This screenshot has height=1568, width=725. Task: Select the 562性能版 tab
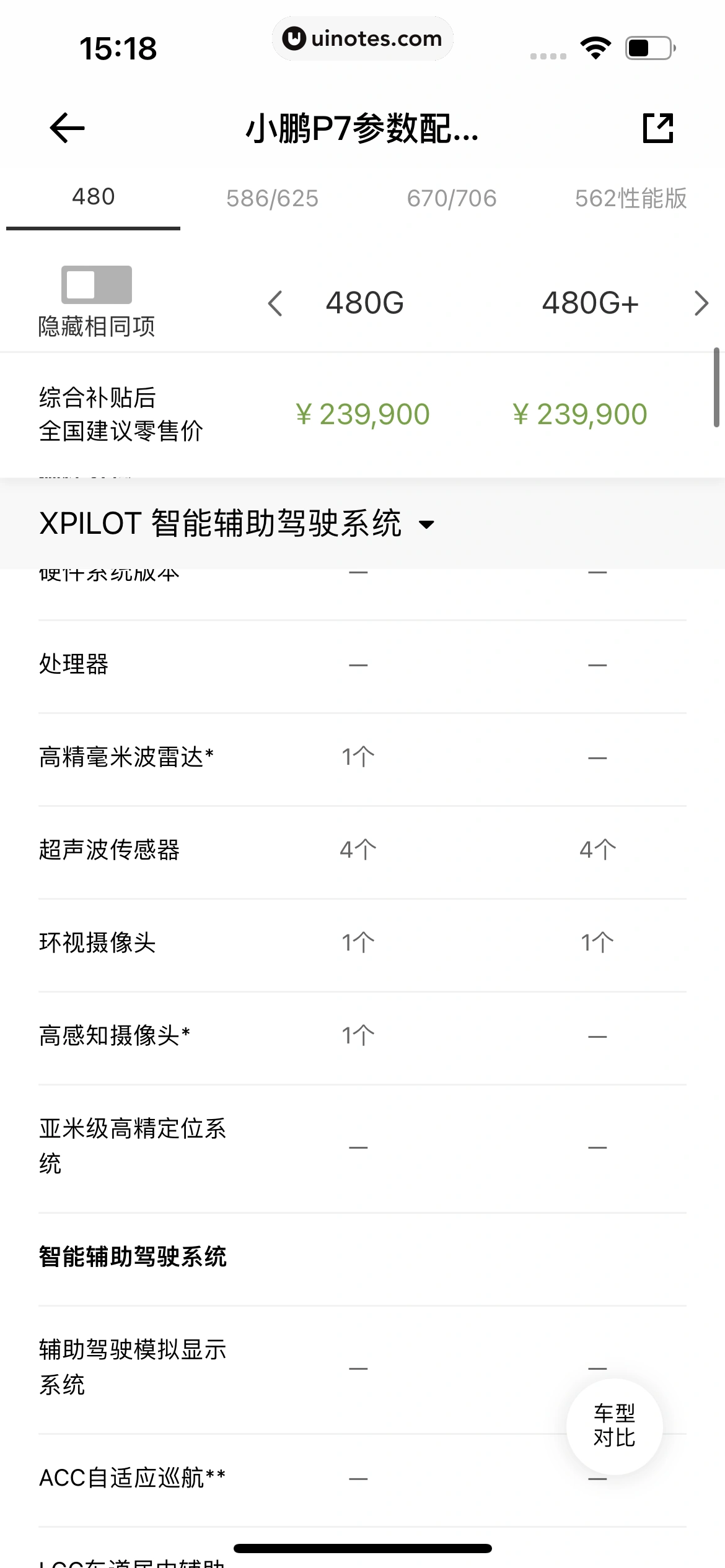pyautogui.click(x=631, y=198)
